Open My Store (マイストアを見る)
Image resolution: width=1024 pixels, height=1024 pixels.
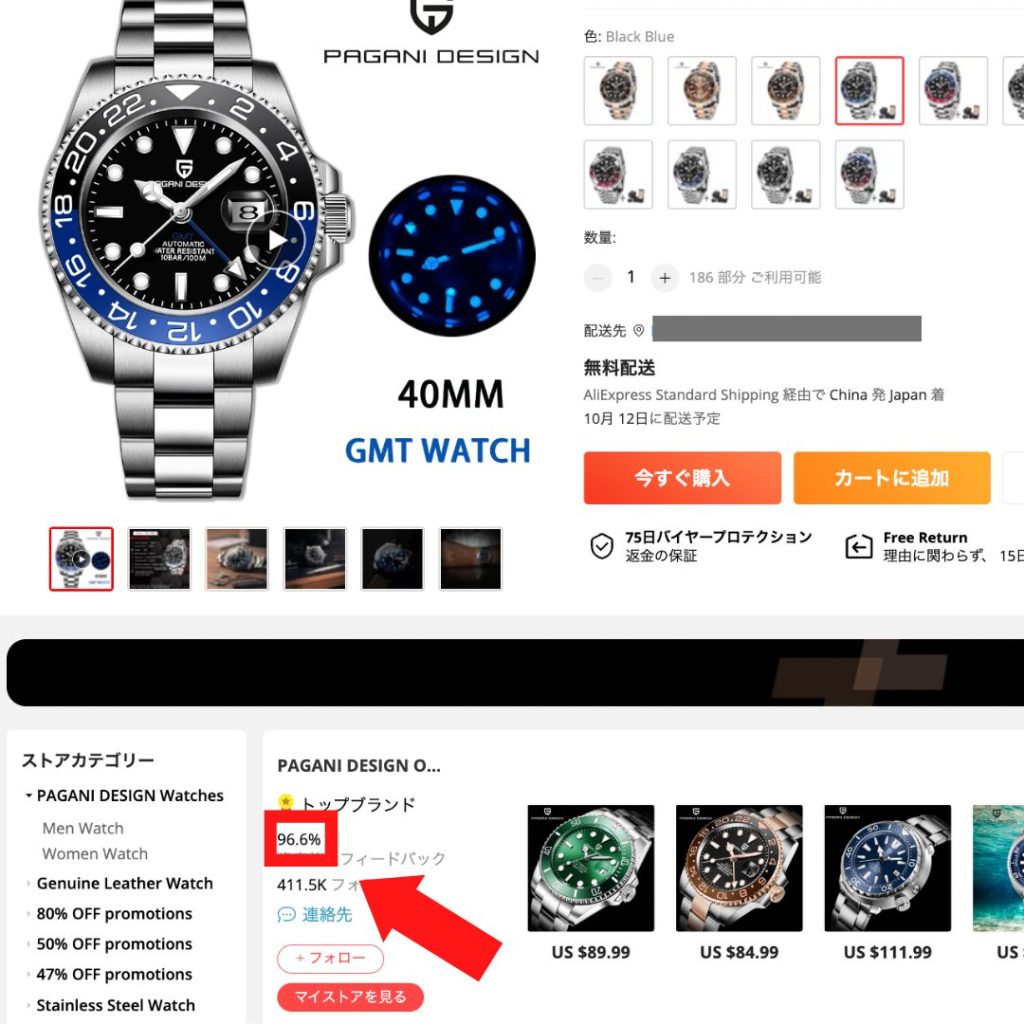coord(350,997)
